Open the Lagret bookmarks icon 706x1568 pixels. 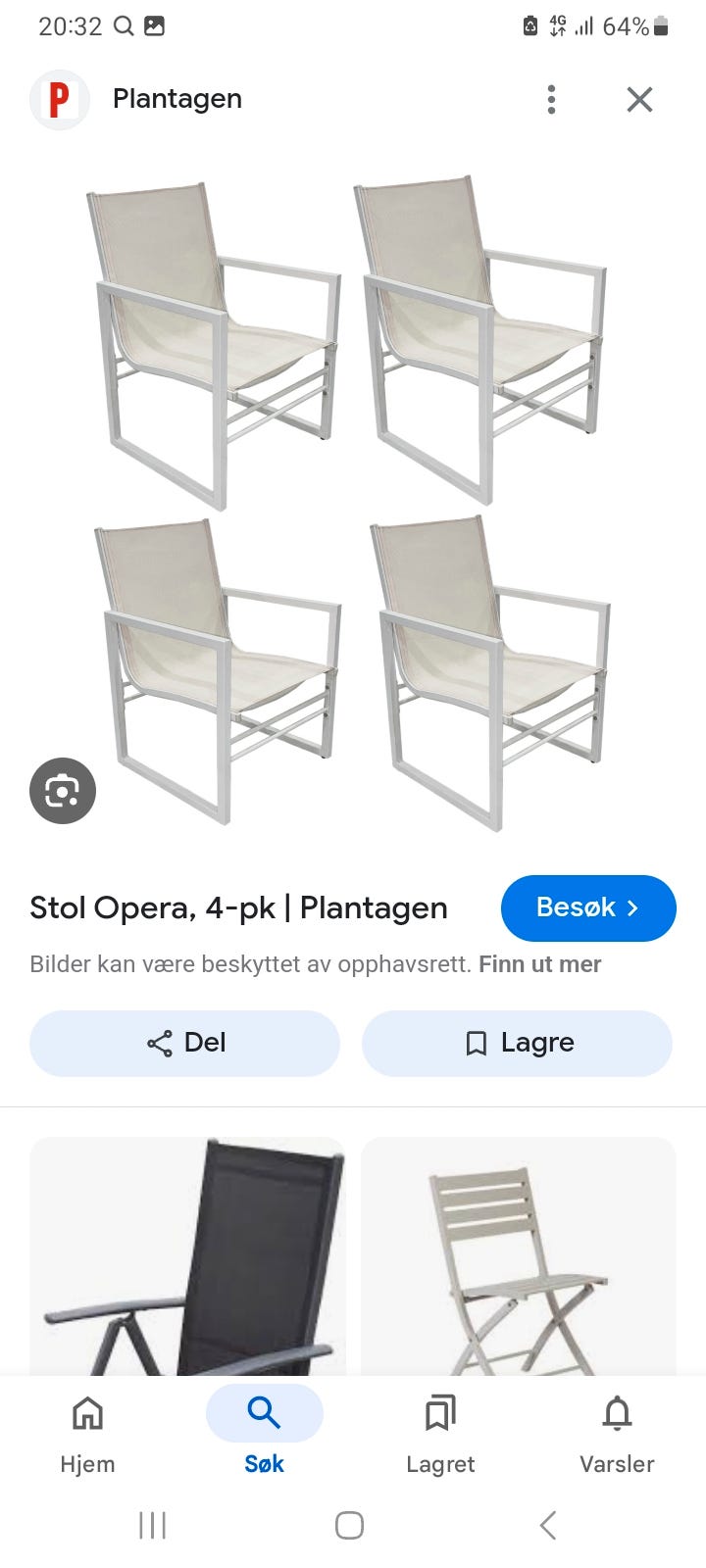click(x=439, y=1413)
